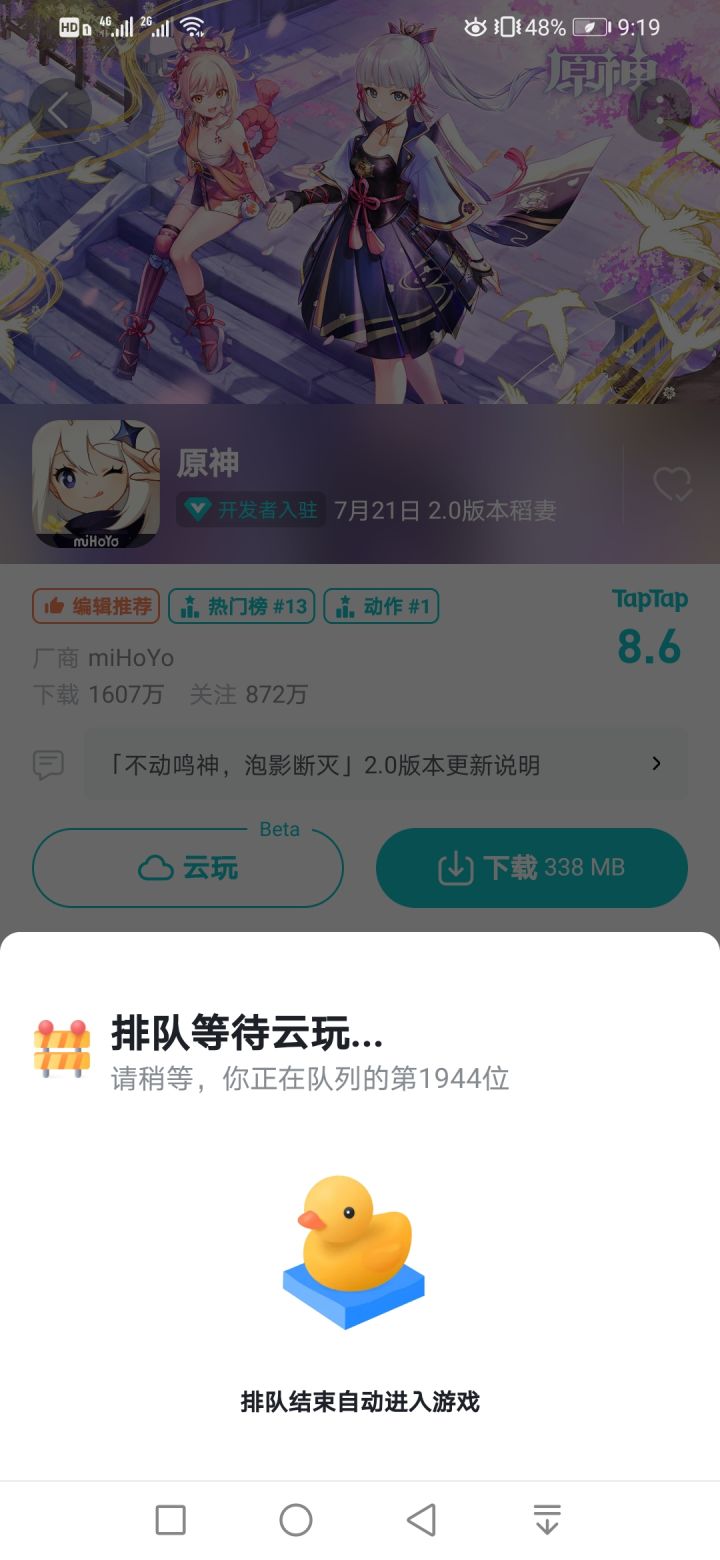720x1560 pixels.
Task: Open the previous banner with left arrow
Action: coord(60,110)
